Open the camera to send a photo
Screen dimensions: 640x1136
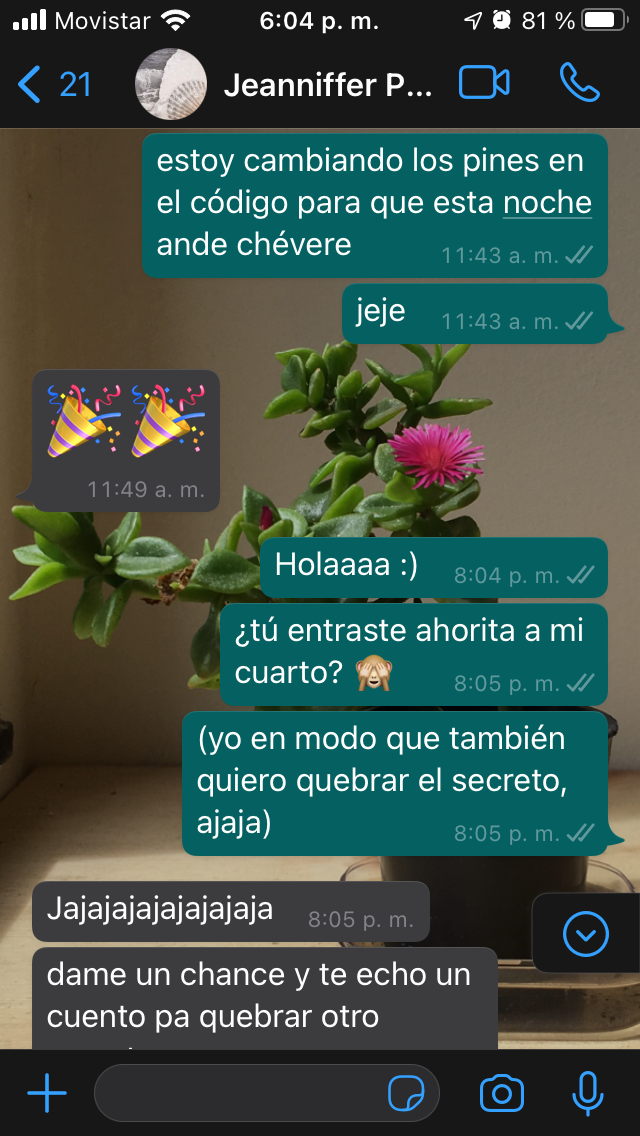(501, 1093)
